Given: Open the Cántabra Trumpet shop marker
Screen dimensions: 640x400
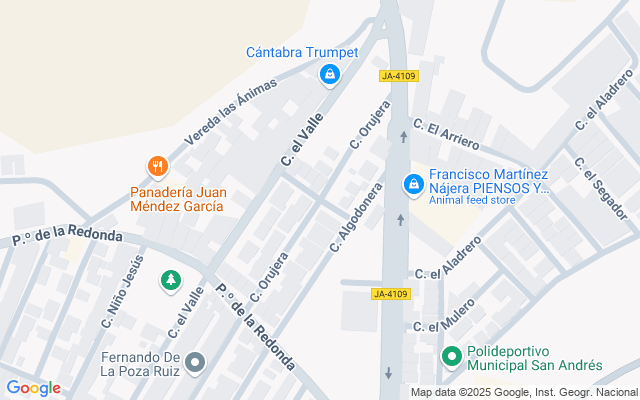Looking at the screenshot, I should tap(328, 74).
